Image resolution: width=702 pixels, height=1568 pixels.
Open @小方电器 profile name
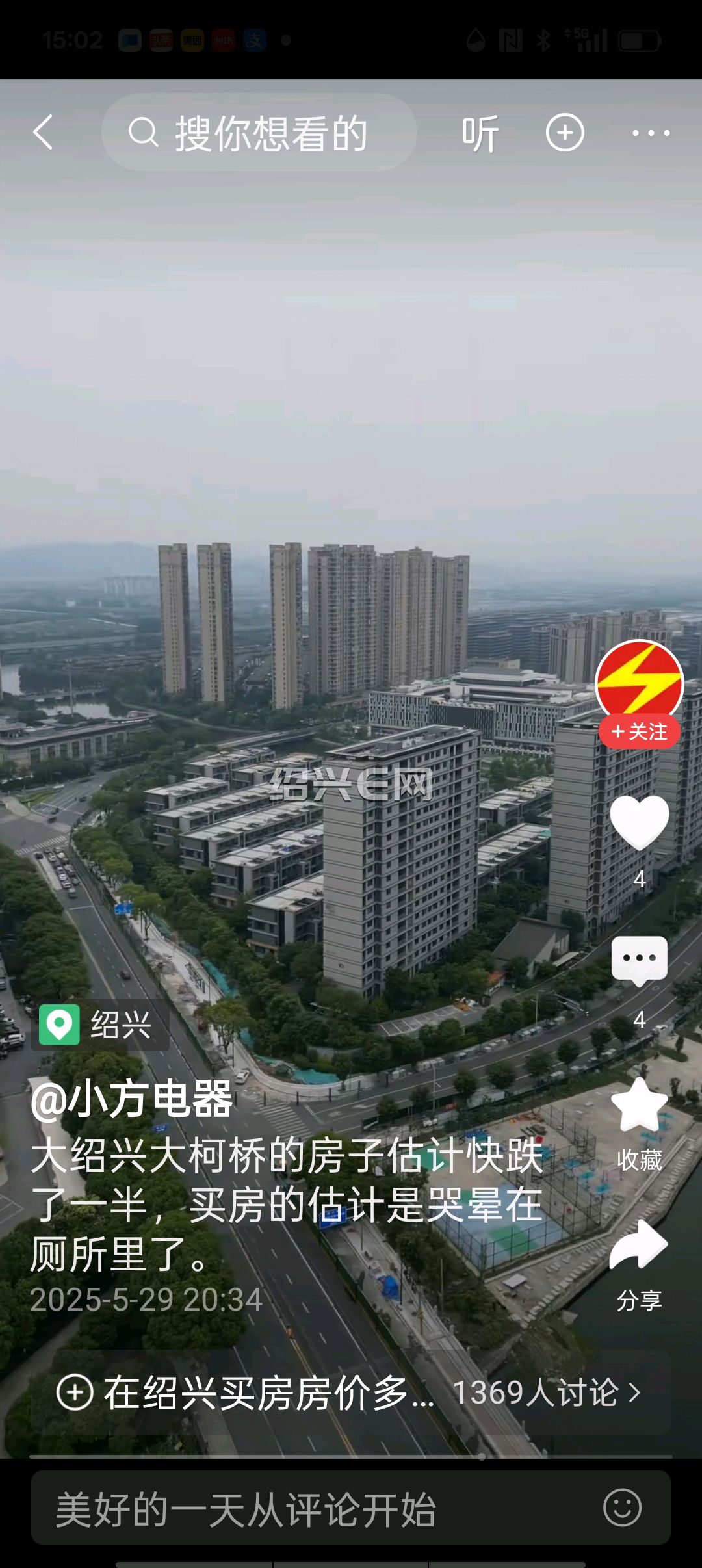132,1099
